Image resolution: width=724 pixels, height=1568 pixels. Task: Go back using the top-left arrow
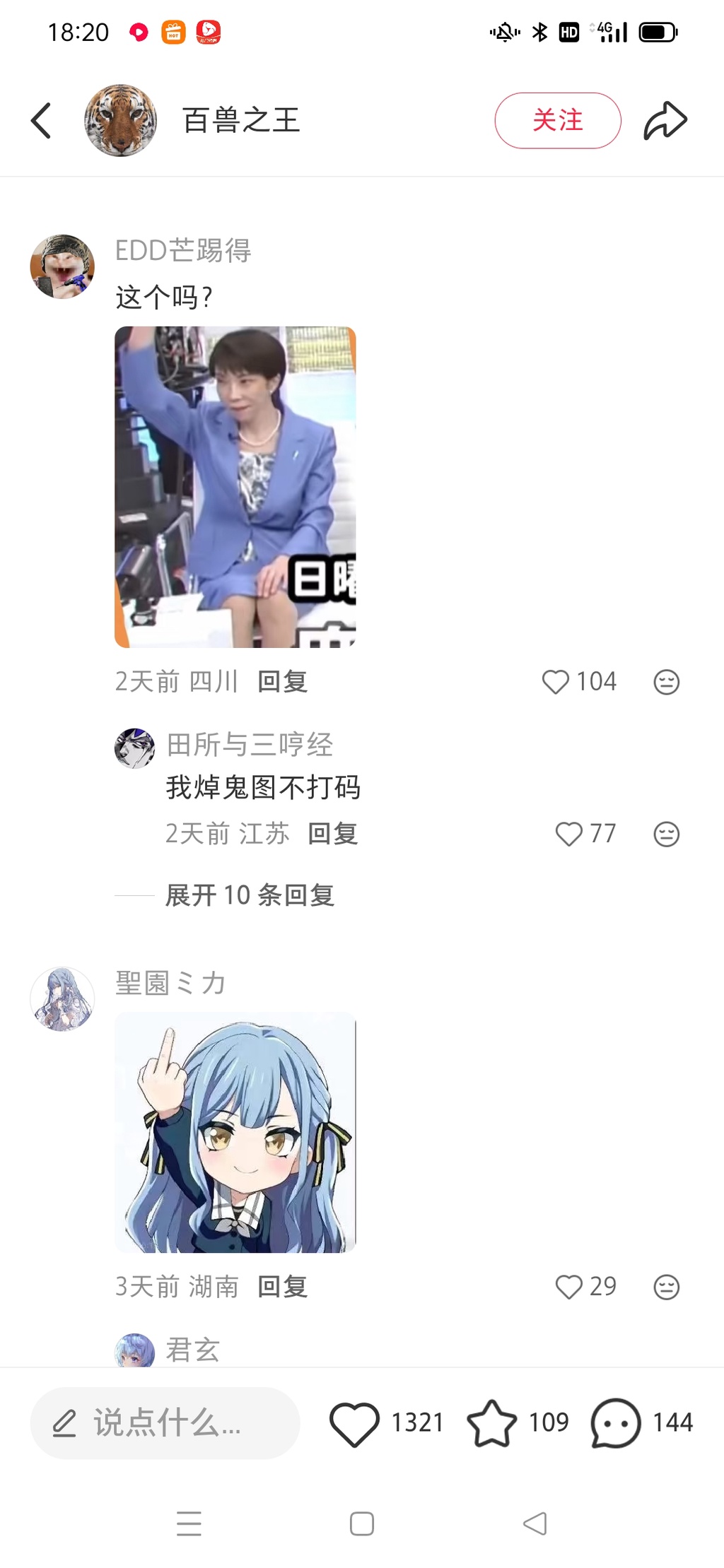(x=41, y=121)
